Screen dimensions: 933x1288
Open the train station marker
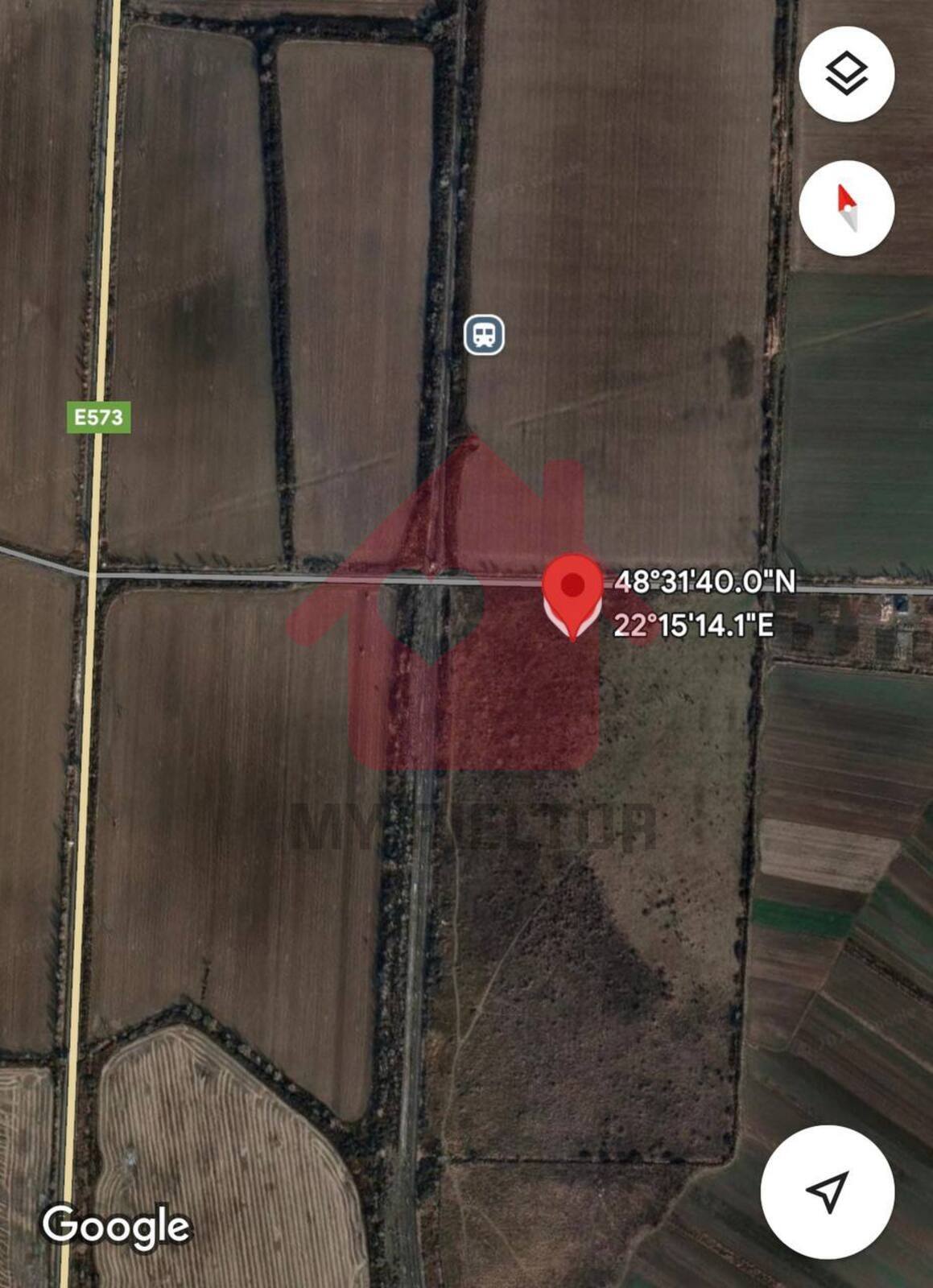484,335
